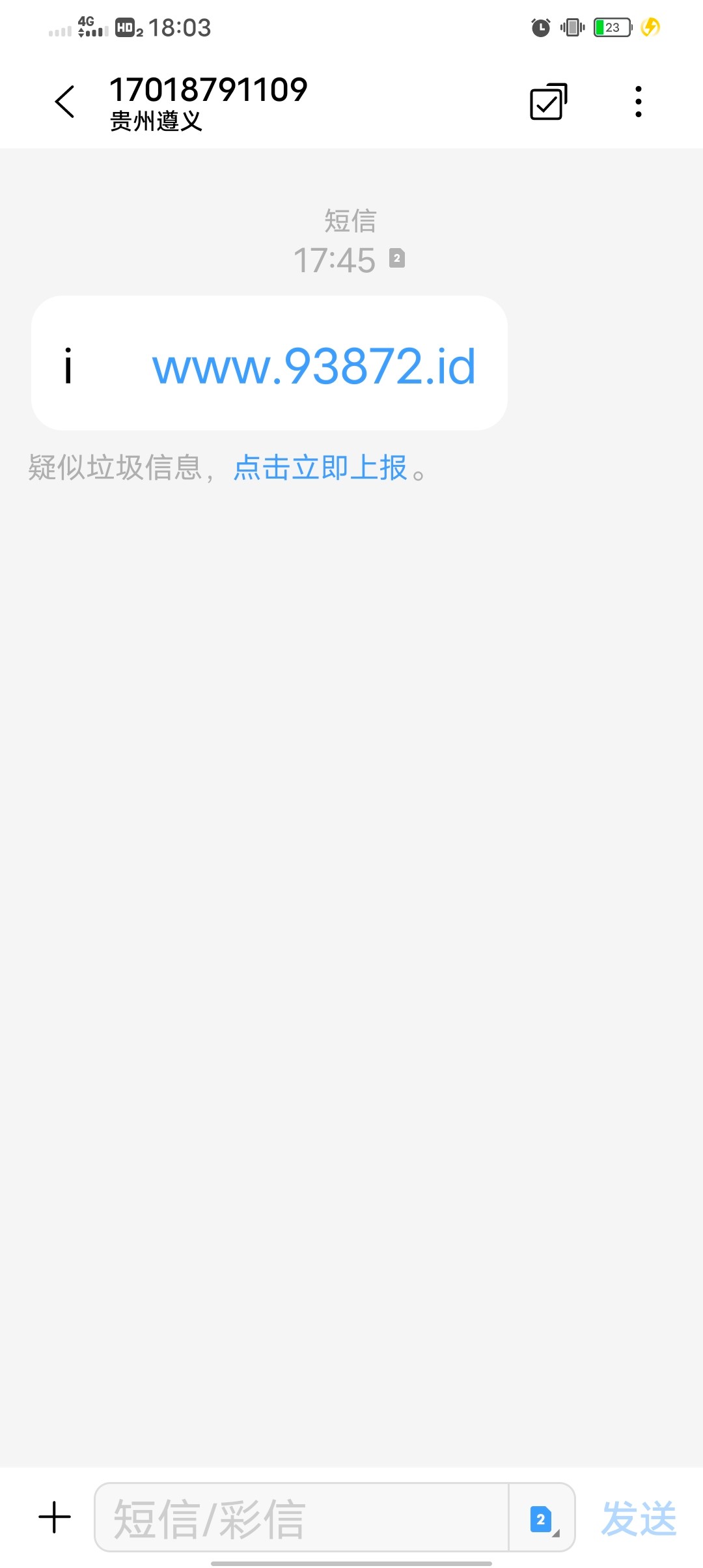Open the multi-select messages icon

pos(548,102)
